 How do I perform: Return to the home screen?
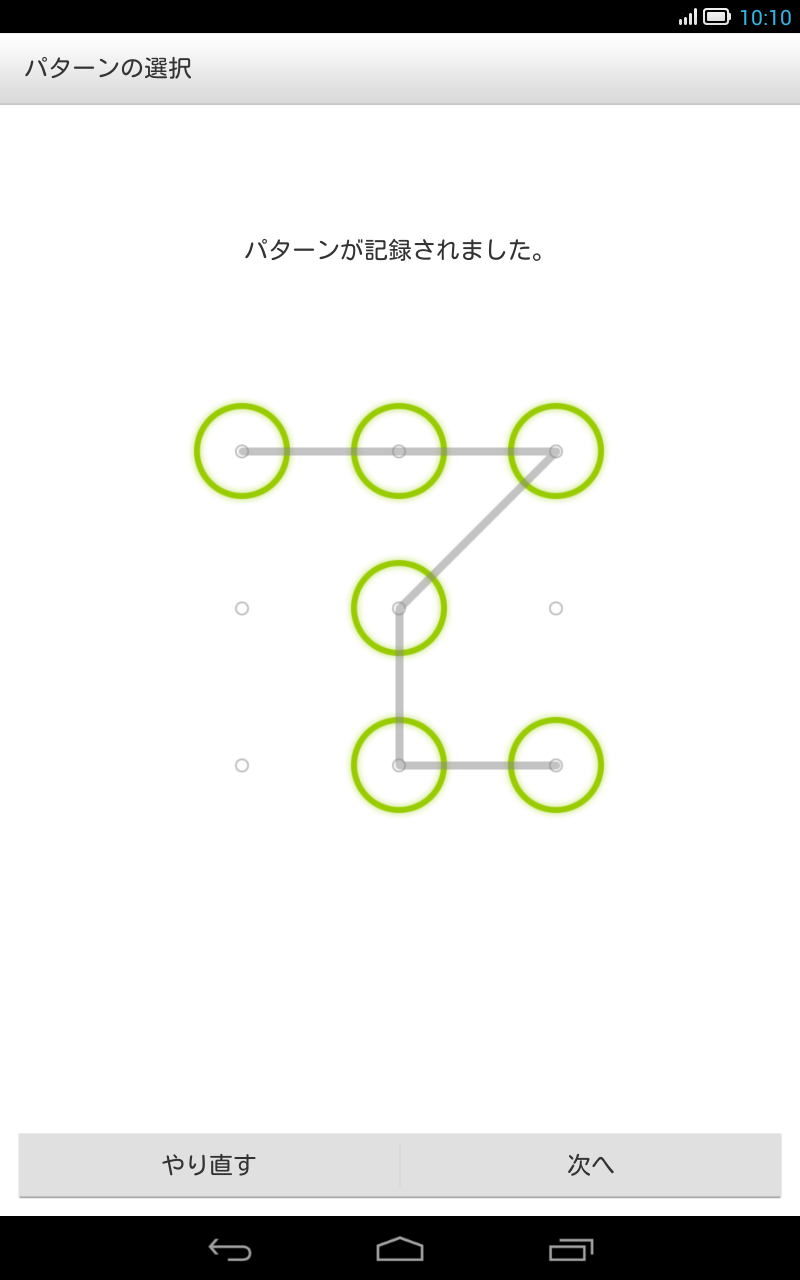(400, 1249)
